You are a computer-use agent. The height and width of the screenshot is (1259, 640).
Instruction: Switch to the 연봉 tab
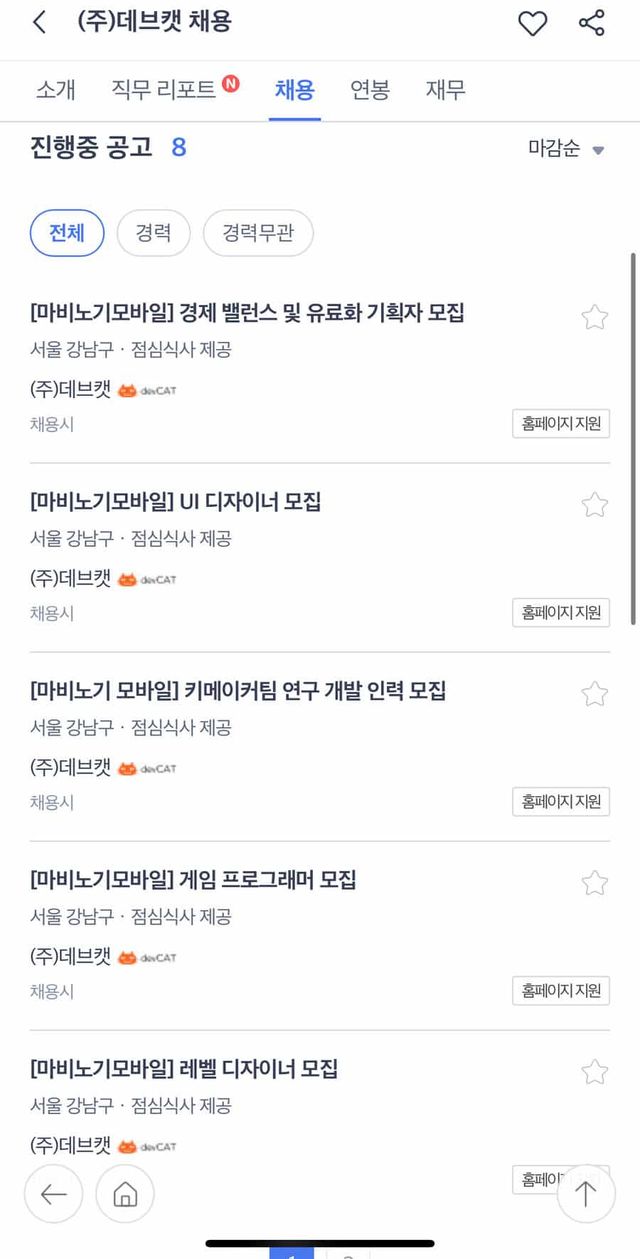(370, 90)
